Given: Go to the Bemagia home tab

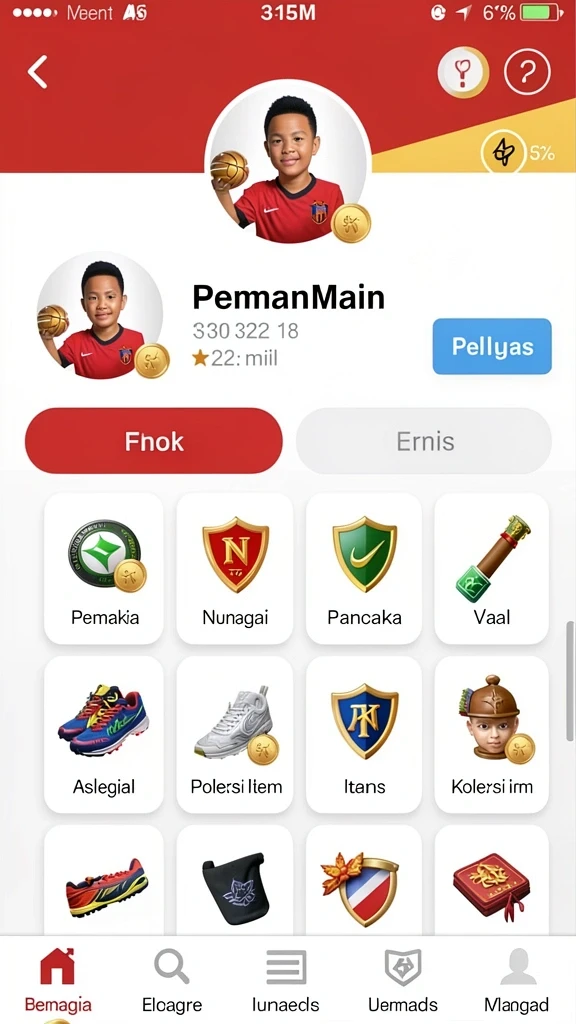Looking at the screenshot, I should point(58,979).
